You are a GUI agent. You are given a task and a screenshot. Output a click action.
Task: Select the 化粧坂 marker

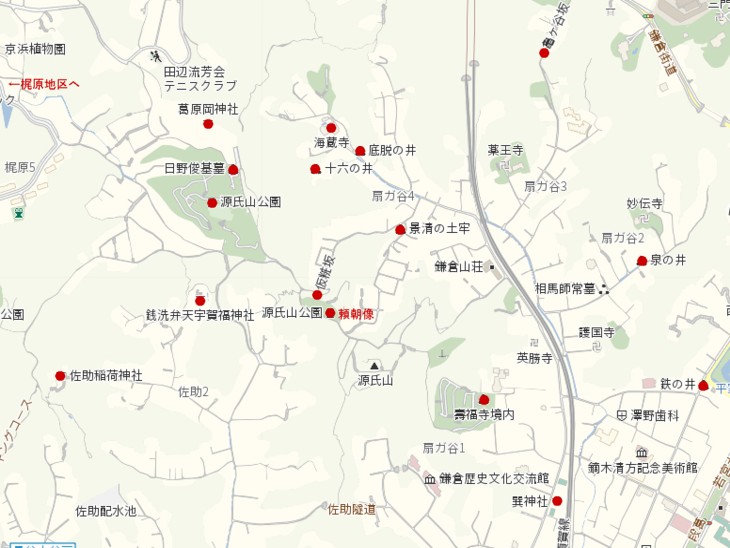[317, 295]
